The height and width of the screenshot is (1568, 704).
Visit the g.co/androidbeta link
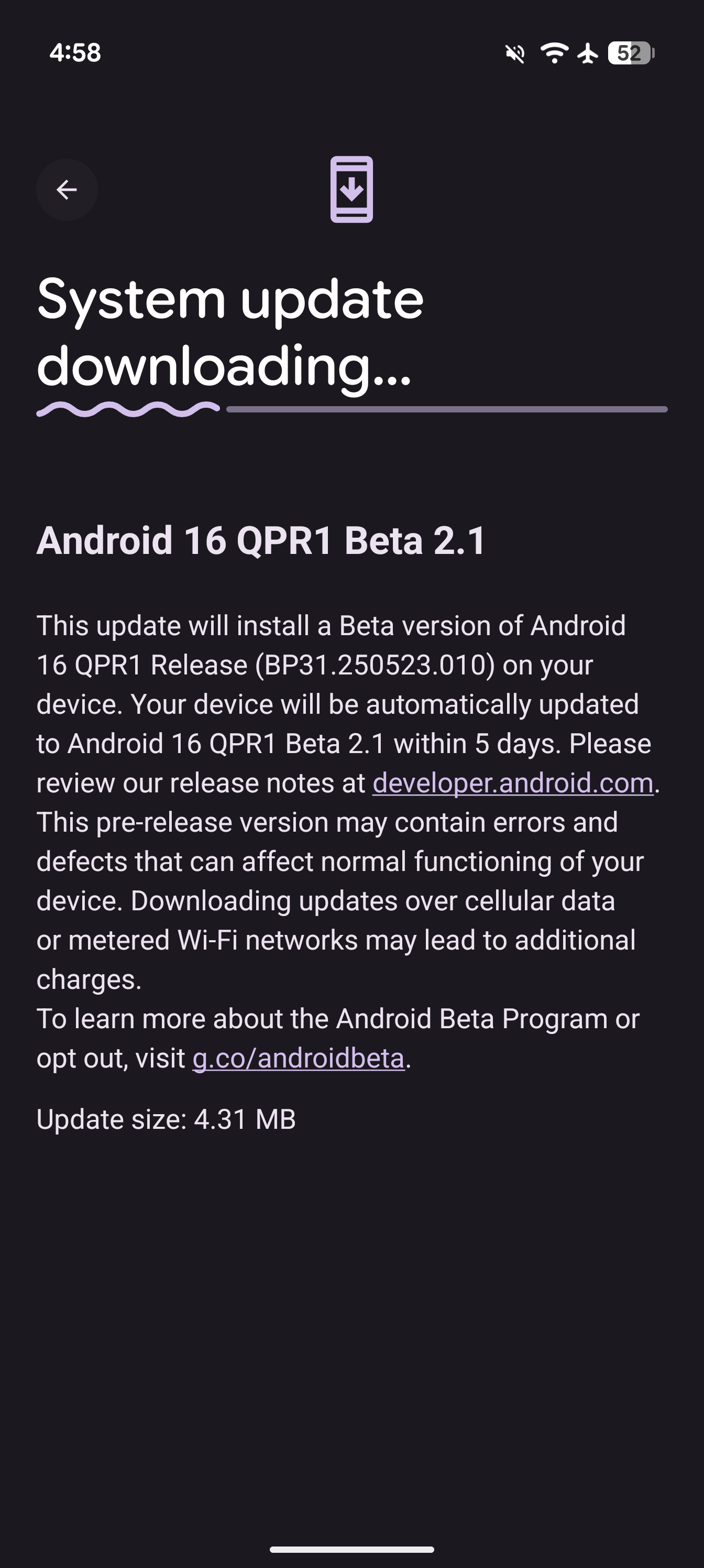click(x=298, y=1058)
